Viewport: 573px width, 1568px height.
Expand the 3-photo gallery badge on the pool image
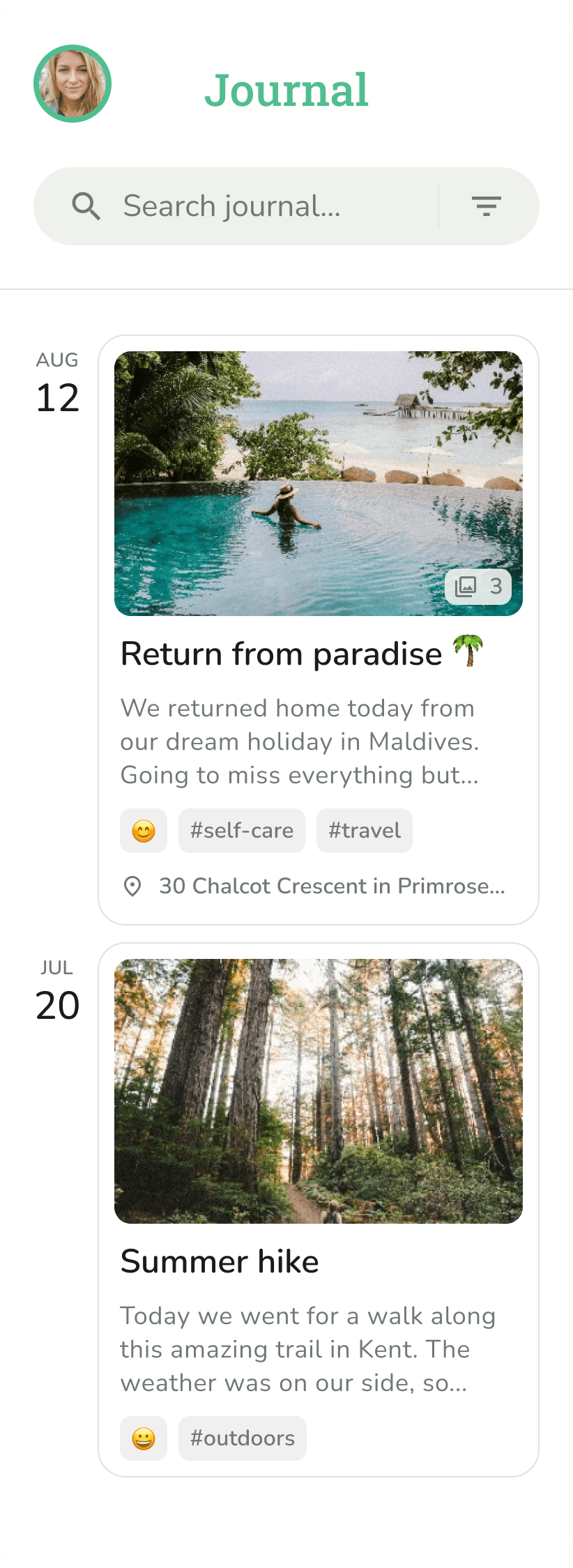(x=478, y=587)
